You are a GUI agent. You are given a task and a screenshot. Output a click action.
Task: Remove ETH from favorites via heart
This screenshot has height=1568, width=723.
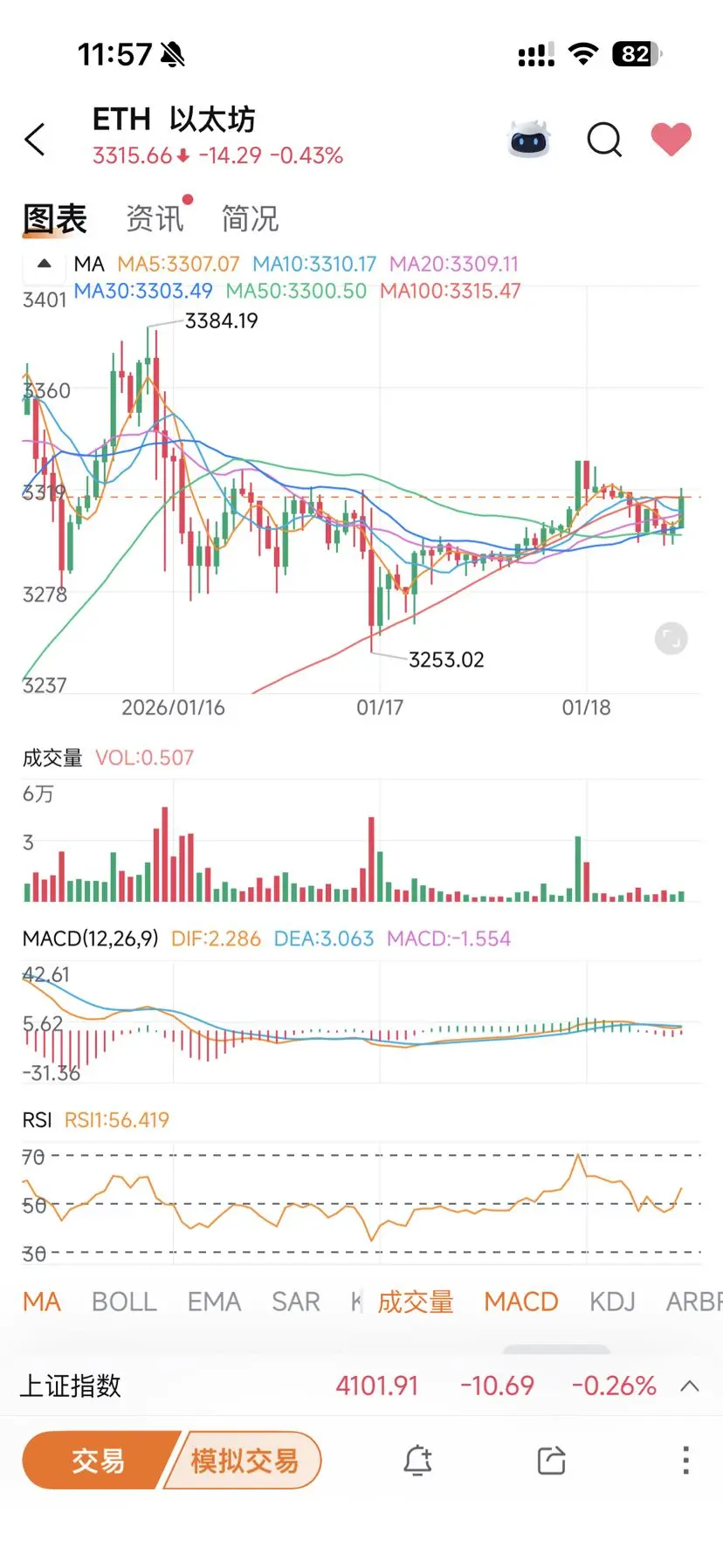tap(671, 139)
